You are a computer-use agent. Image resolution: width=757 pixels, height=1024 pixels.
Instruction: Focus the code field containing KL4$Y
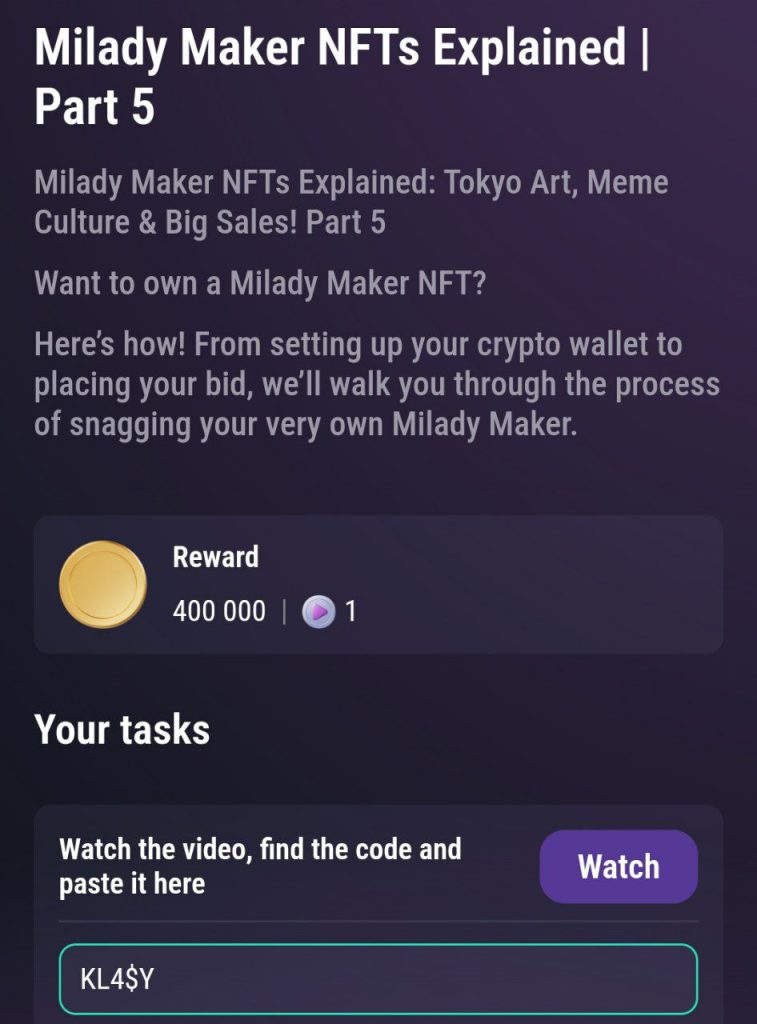click(x=378, y=979)
